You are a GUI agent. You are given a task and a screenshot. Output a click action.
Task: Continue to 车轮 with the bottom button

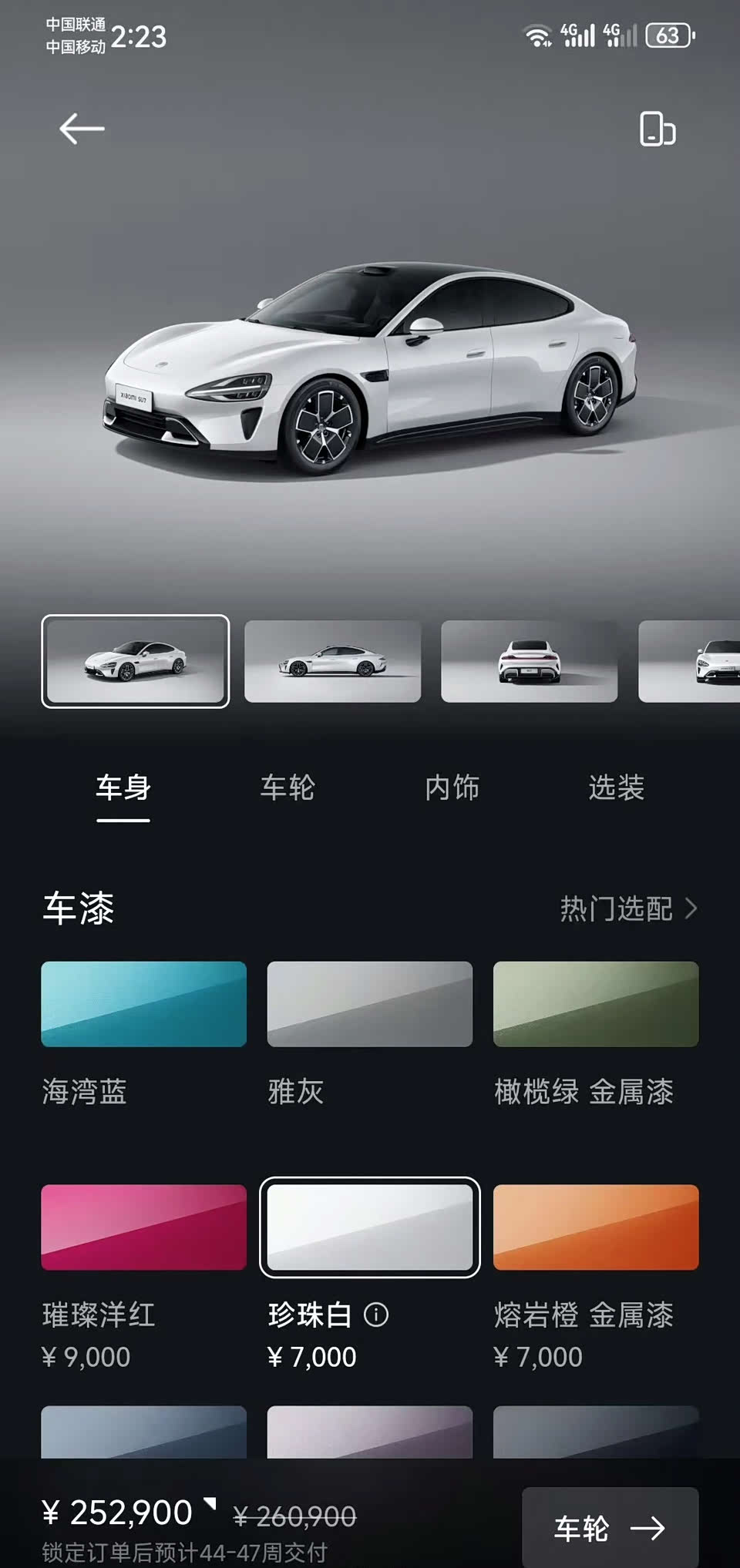610,1528
